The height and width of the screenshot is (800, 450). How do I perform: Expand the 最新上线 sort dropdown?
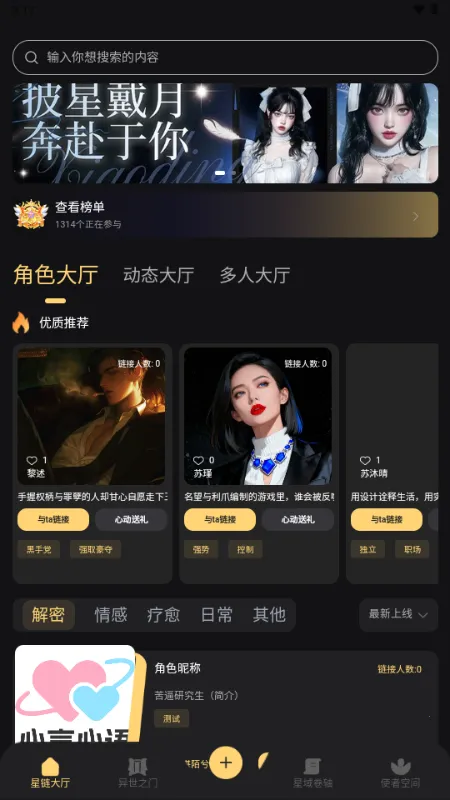coord(398,615)
